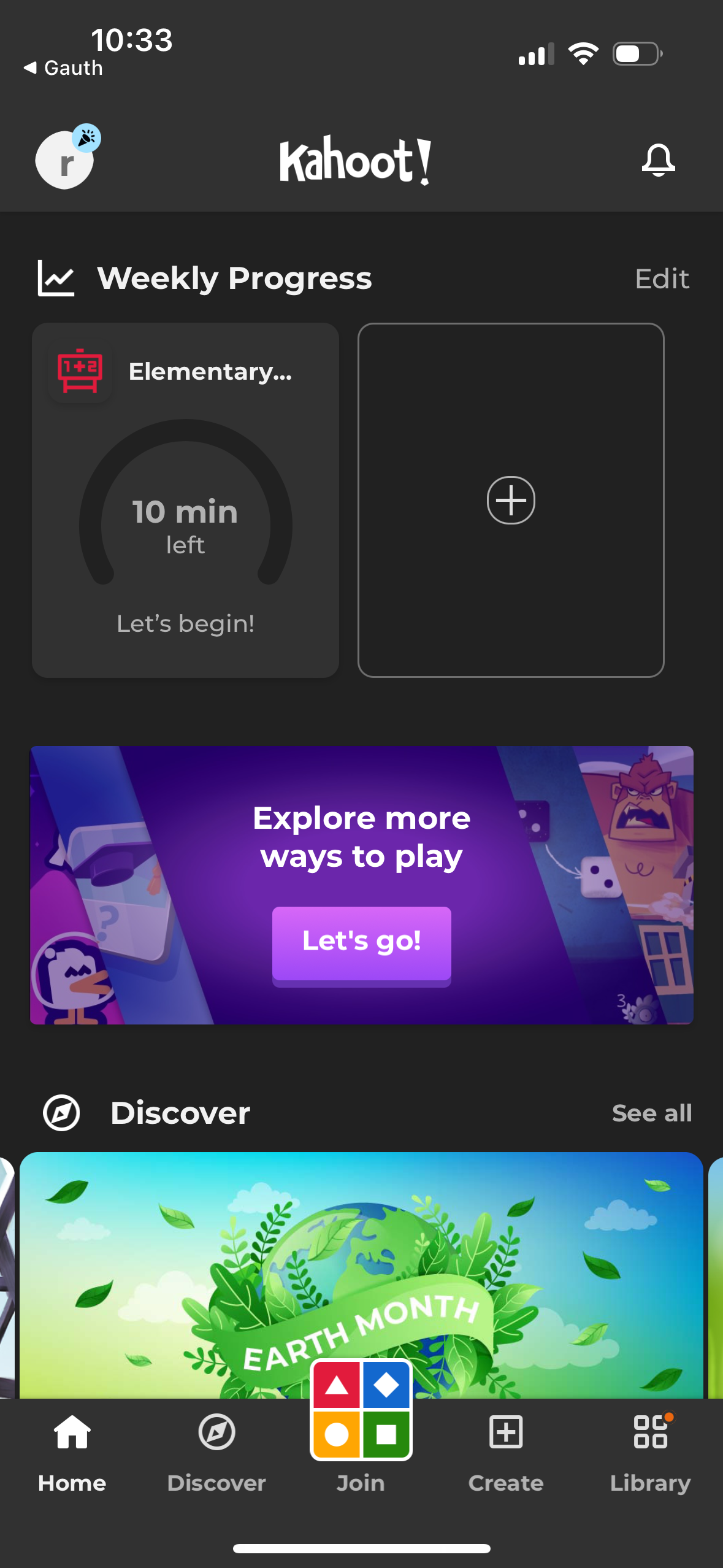Switch to the Library tab
Viewport: 723px width, 1568px height.
pos(651,1448)
